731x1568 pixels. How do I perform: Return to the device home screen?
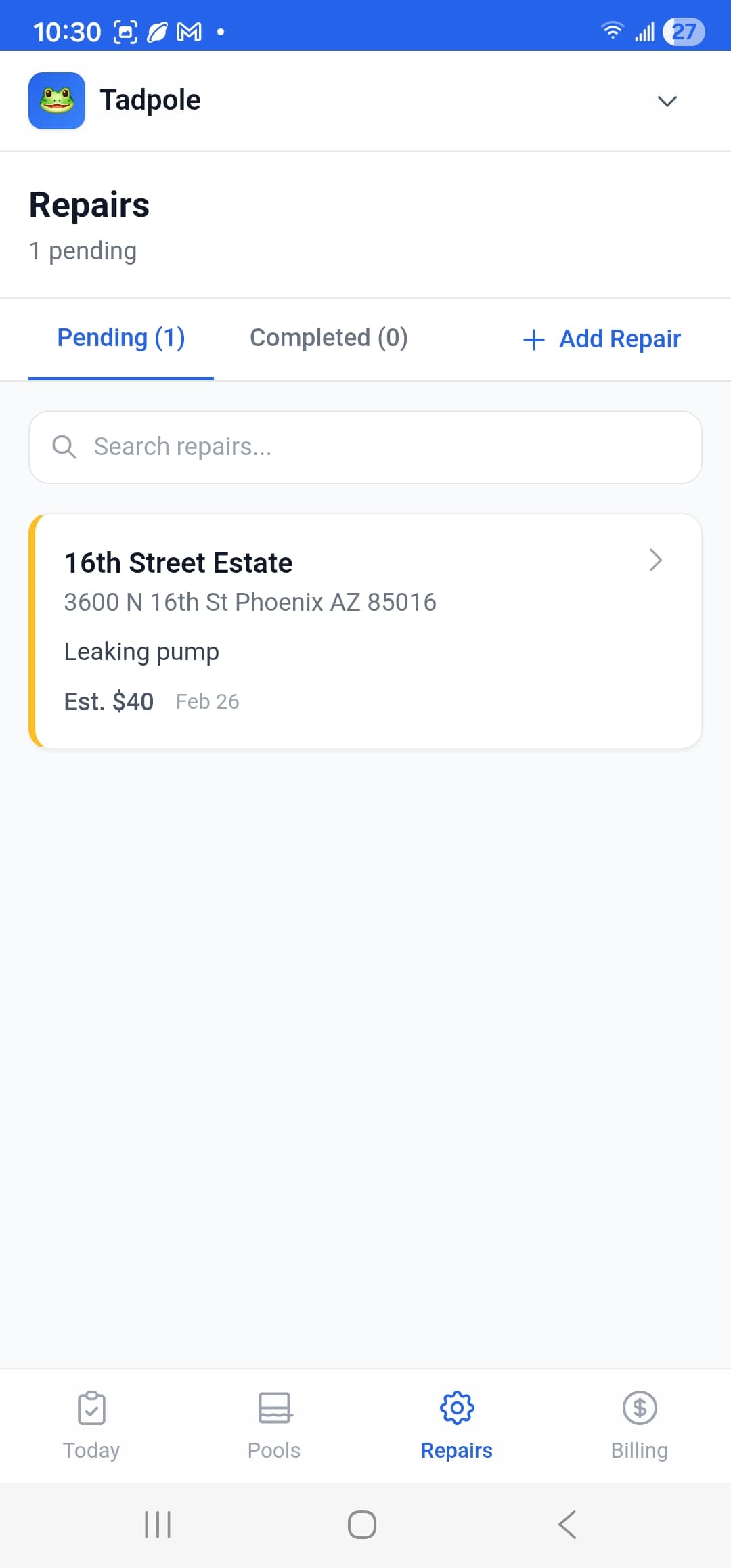362,1525
